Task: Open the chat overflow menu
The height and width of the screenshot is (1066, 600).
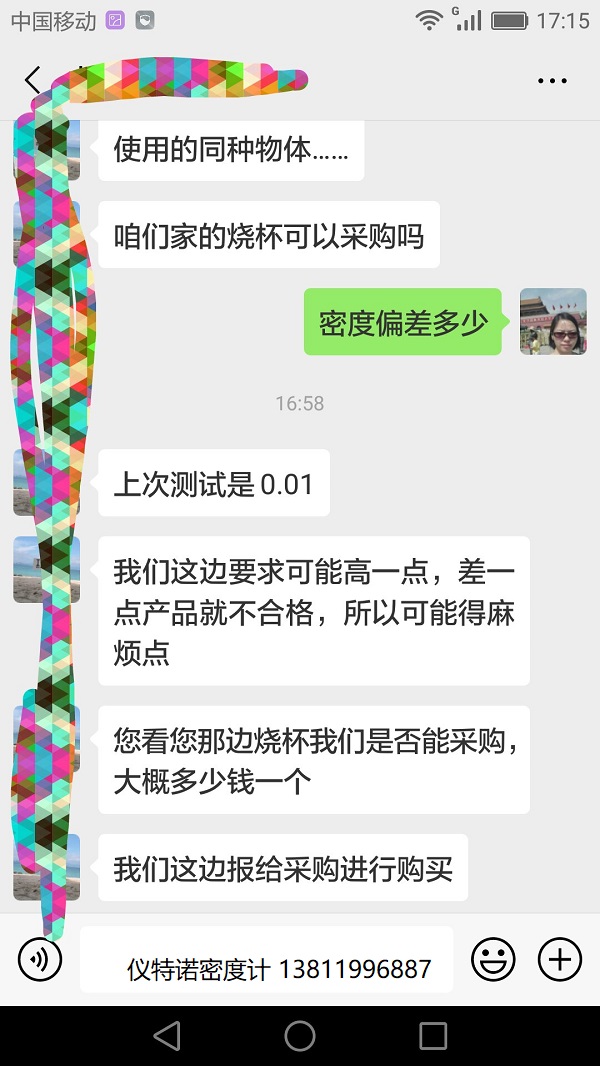Action: (552, 81)
